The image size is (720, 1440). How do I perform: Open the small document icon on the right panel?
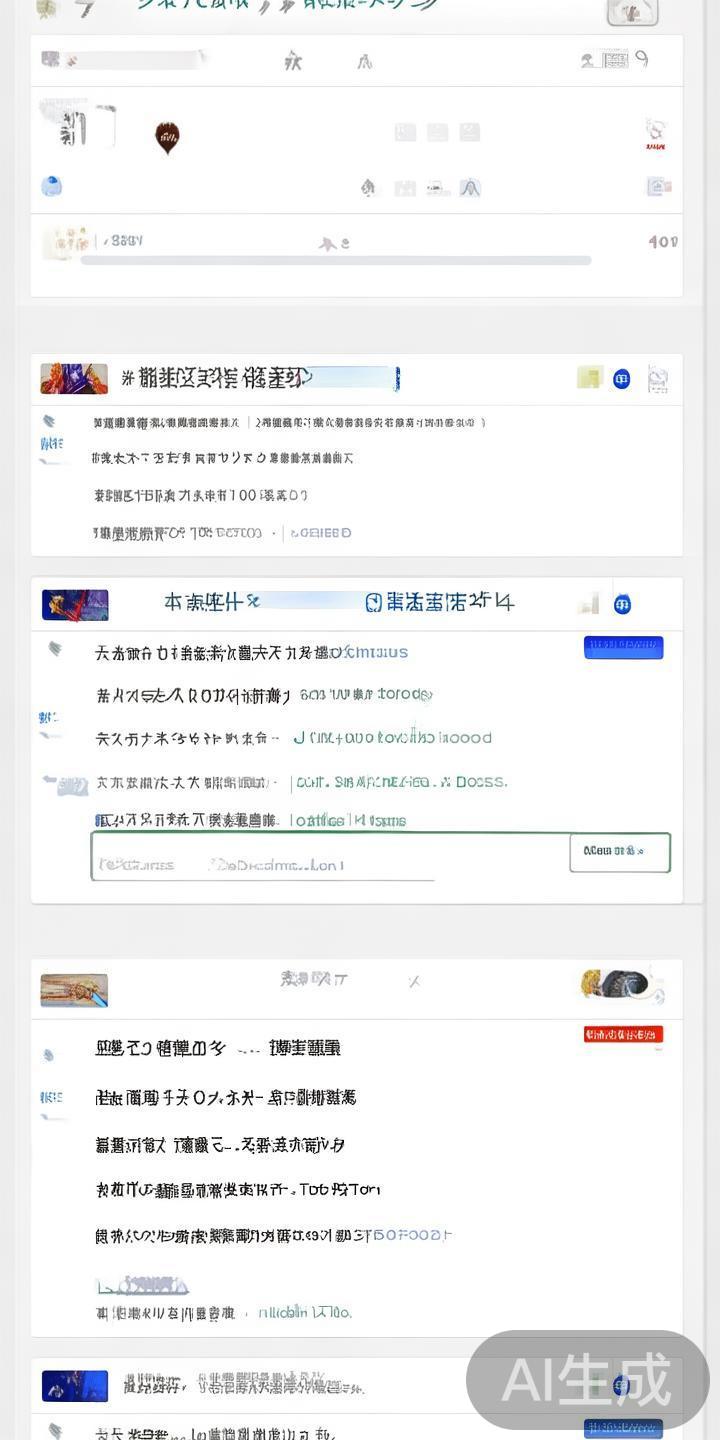(x=656, y=186)
